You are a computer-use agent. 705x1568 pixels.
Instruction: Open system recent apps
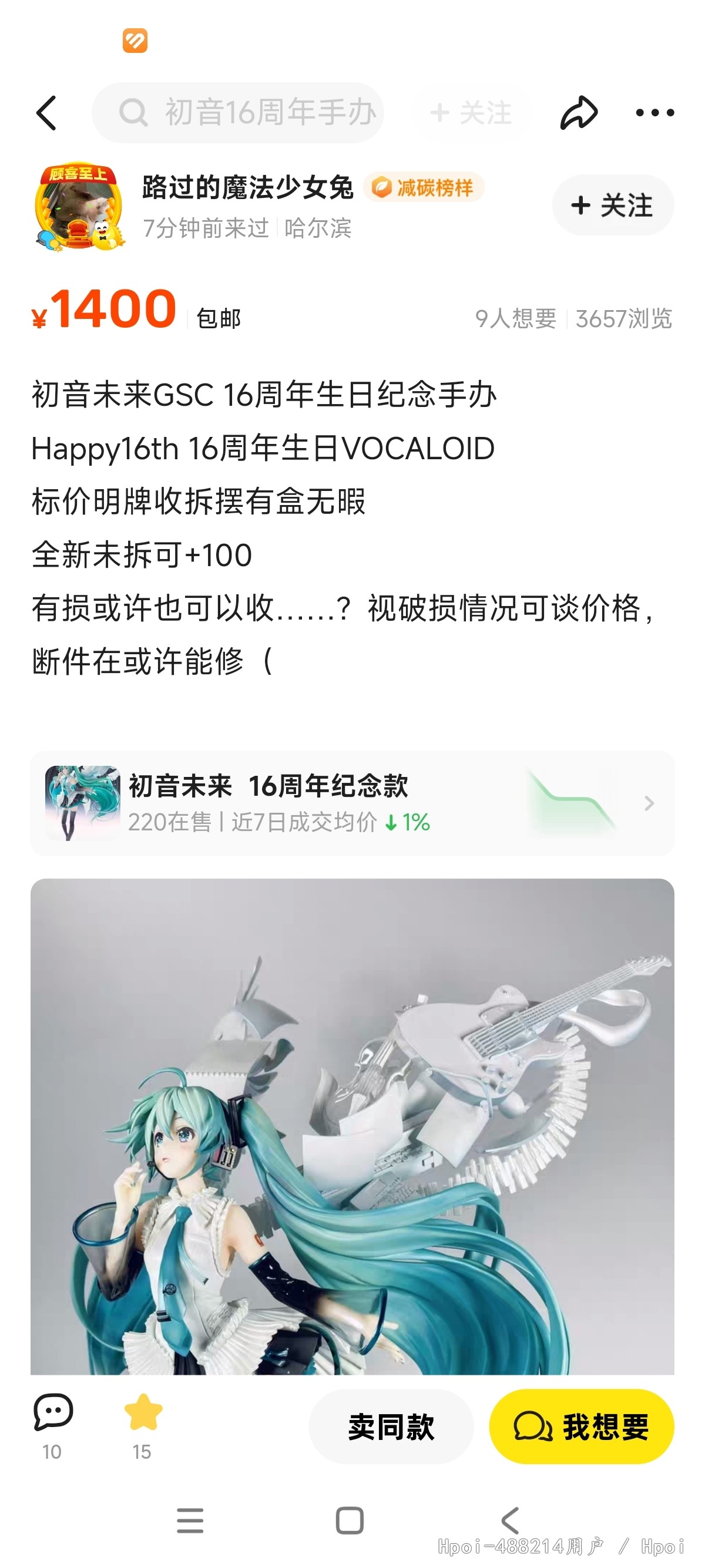pos(190,1521)
